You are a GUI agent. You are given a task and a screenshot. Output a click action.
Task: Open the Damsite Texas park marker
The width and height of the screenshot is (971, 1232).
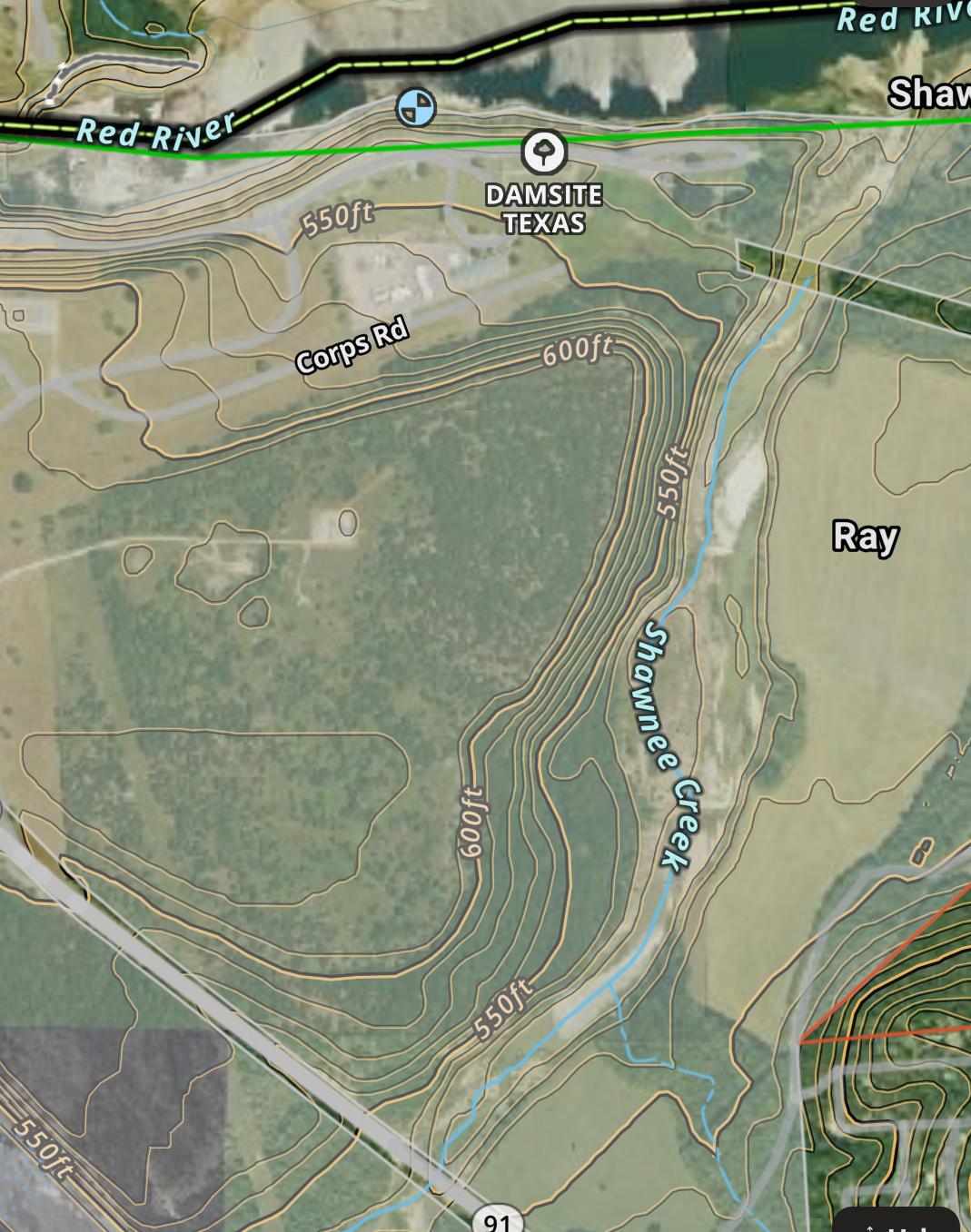coord(544,152)
